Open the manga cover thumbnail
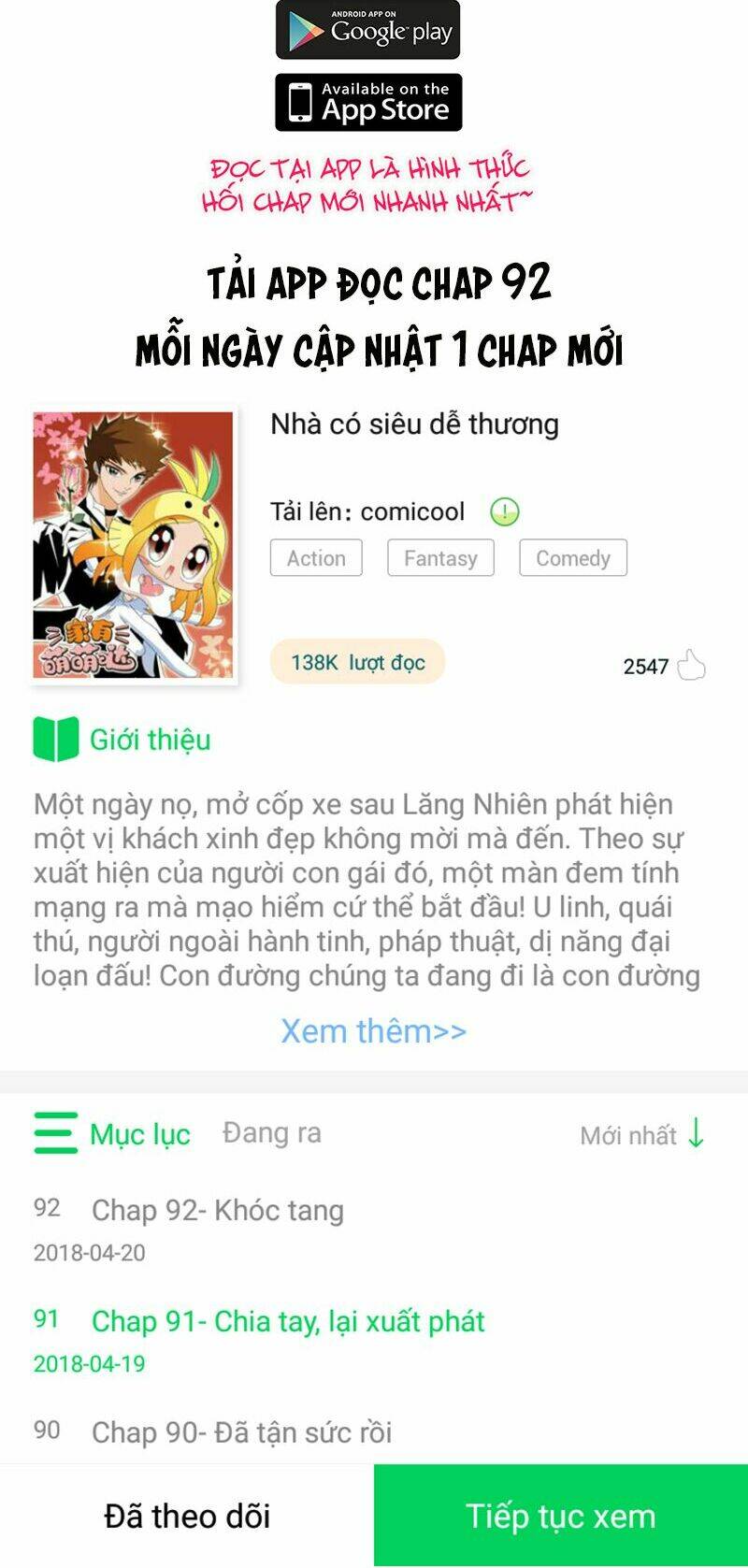 [136, 547]
